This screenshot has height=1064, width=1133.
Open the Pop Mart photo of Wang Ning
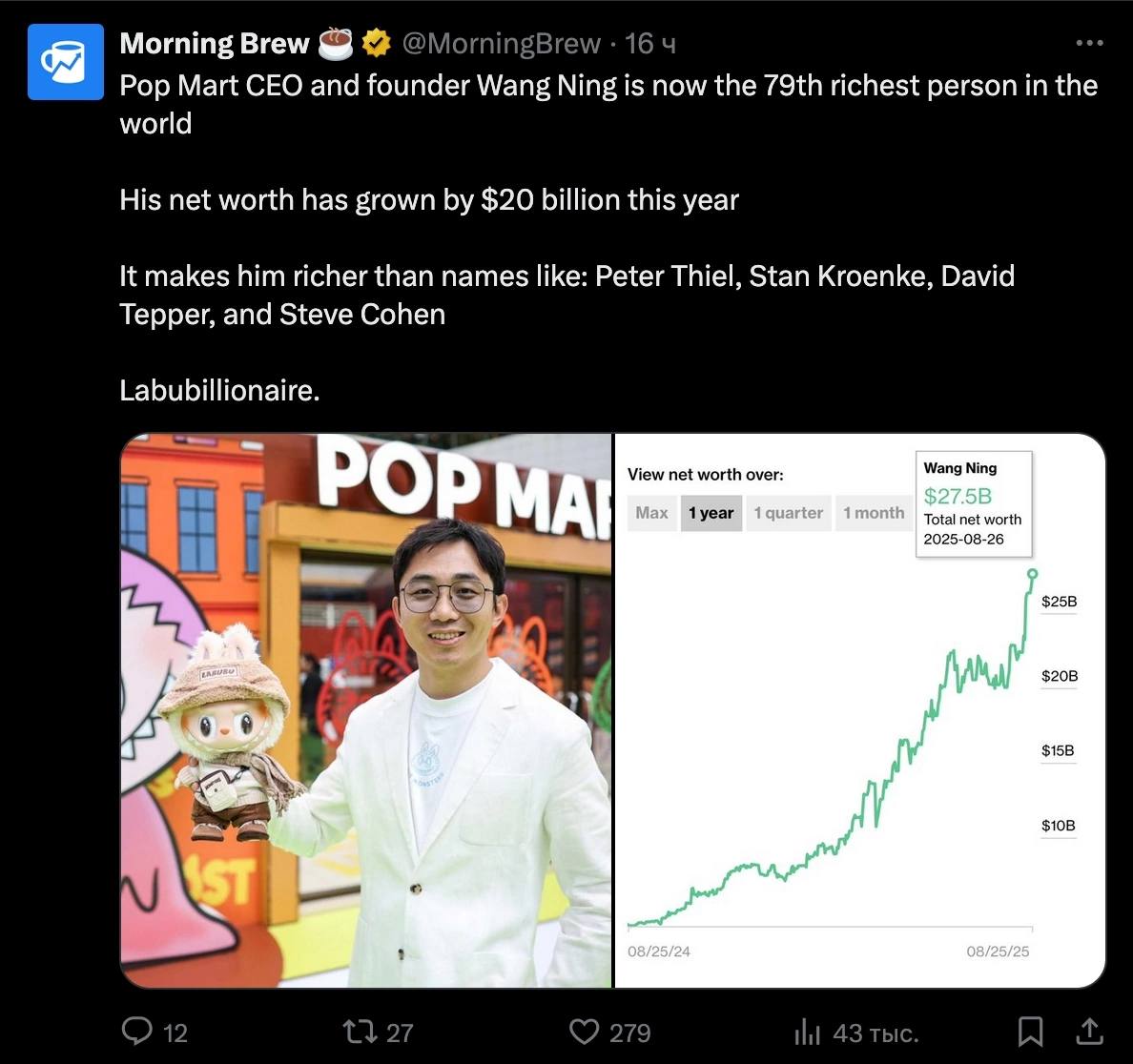click(x=365, y=710)
